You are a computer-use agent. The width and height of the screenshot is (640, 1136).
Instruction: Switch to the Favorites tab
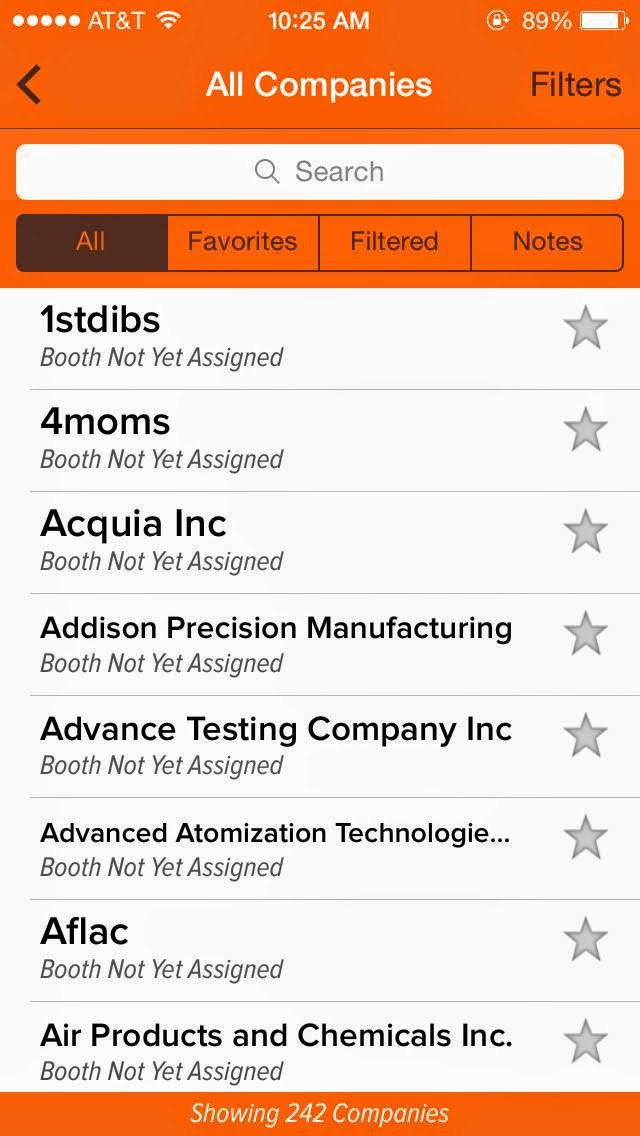tap(242, 242)
